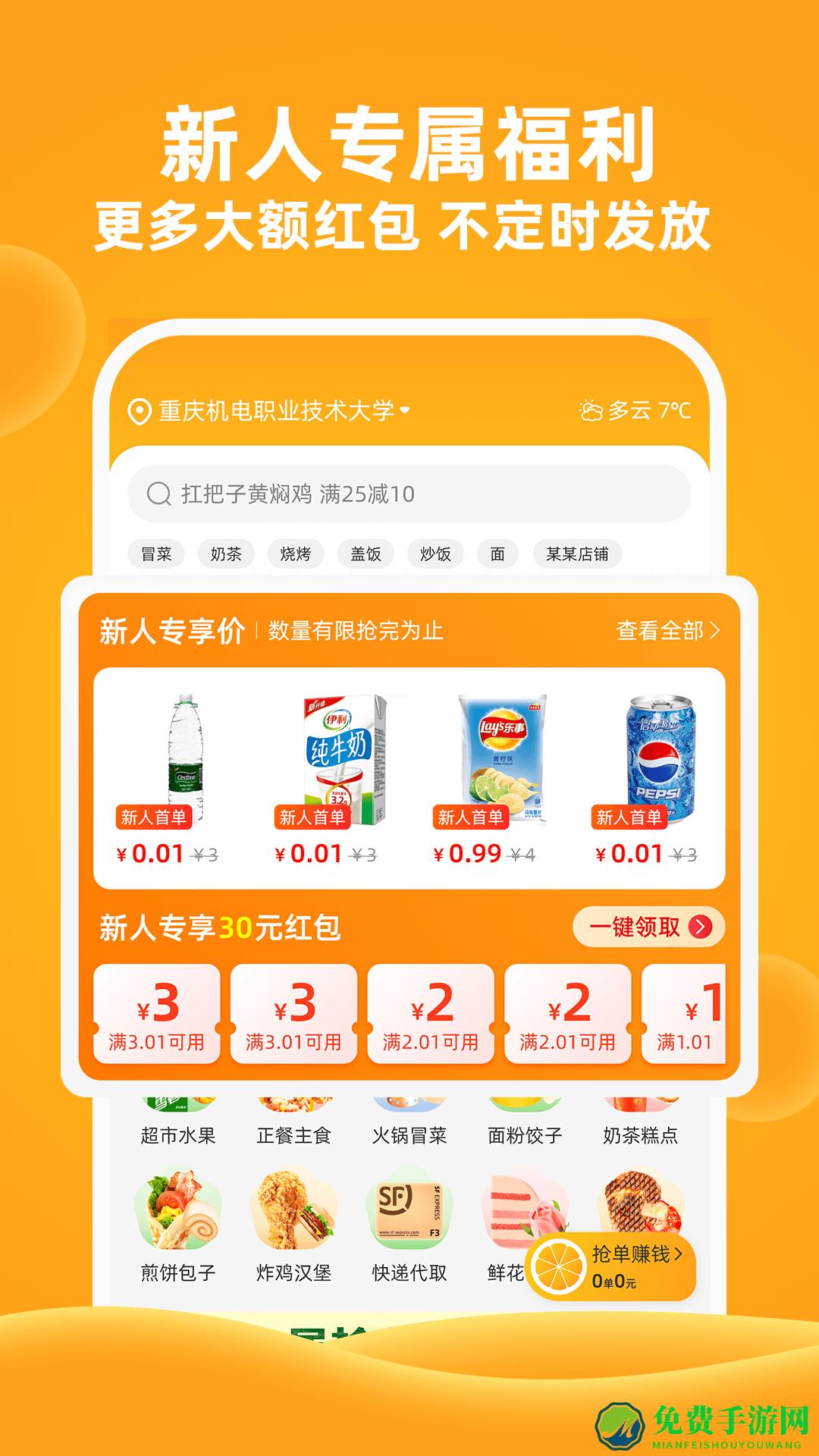Expand 抢单赚钱 order-grabbing panel

point(614,1263)
